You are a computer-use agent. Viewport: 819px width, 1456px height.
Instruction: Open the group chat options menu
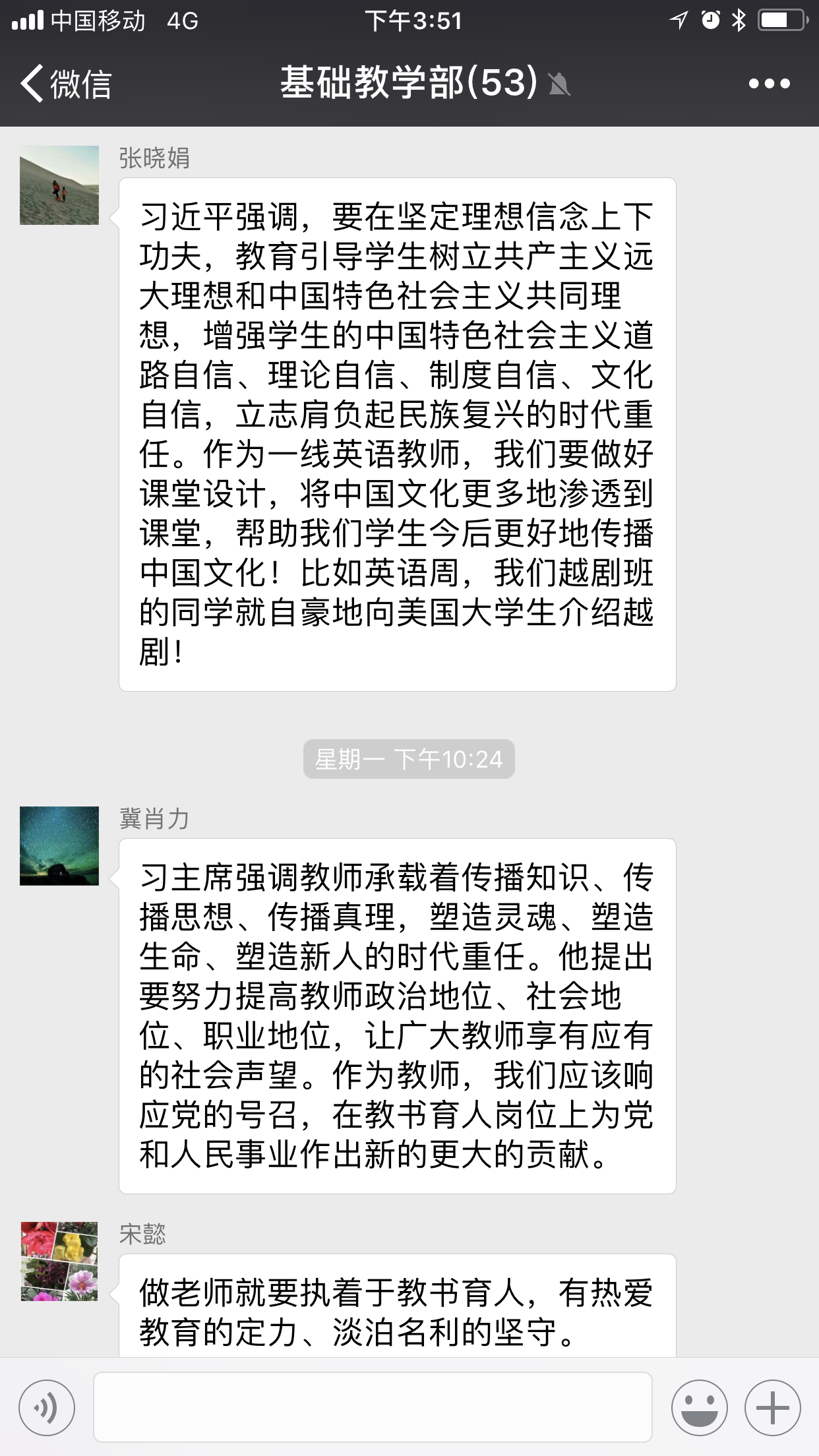[x=769, y=84]
